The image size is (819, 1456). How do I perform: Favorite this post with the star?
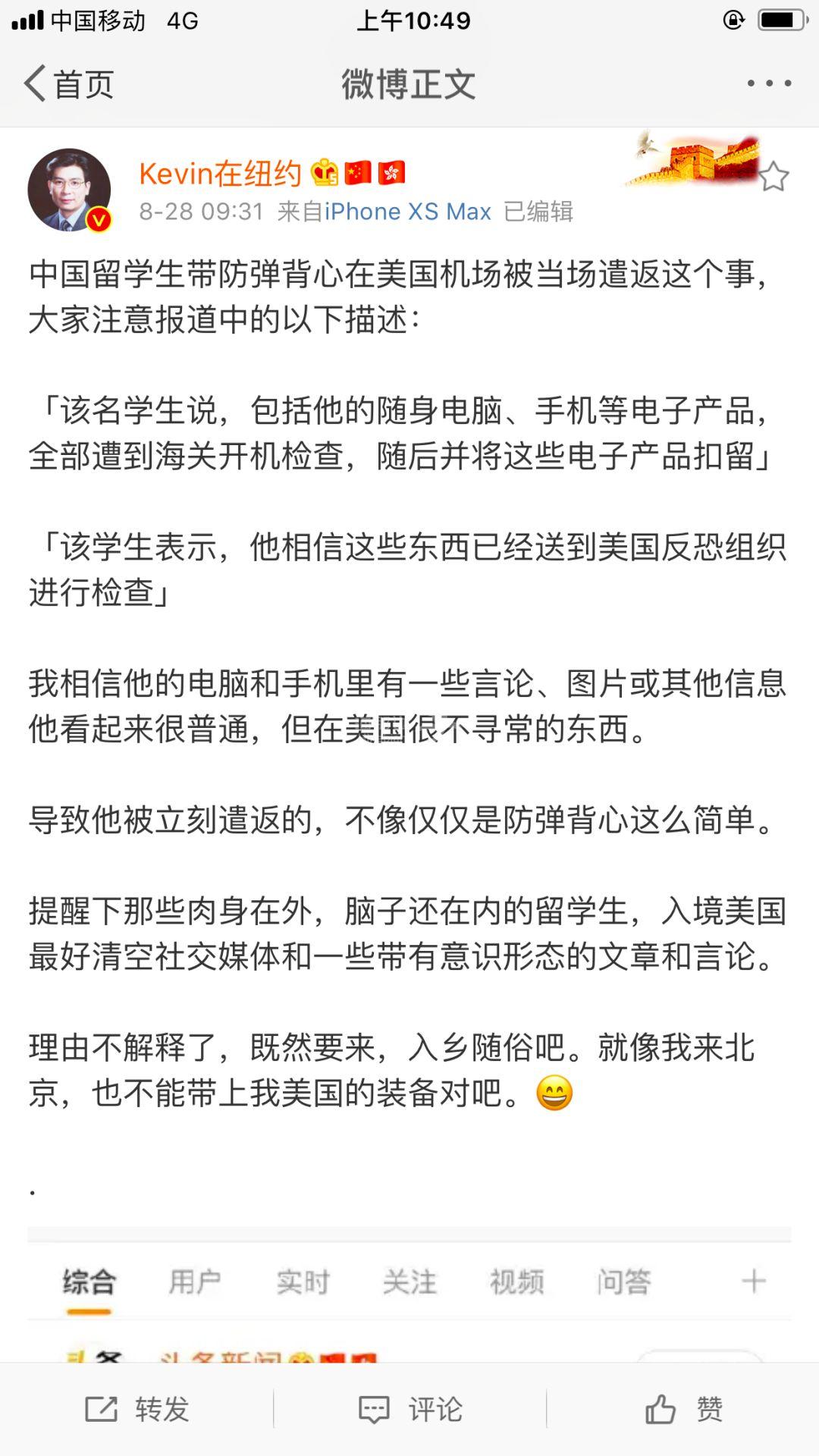[773, 177]
